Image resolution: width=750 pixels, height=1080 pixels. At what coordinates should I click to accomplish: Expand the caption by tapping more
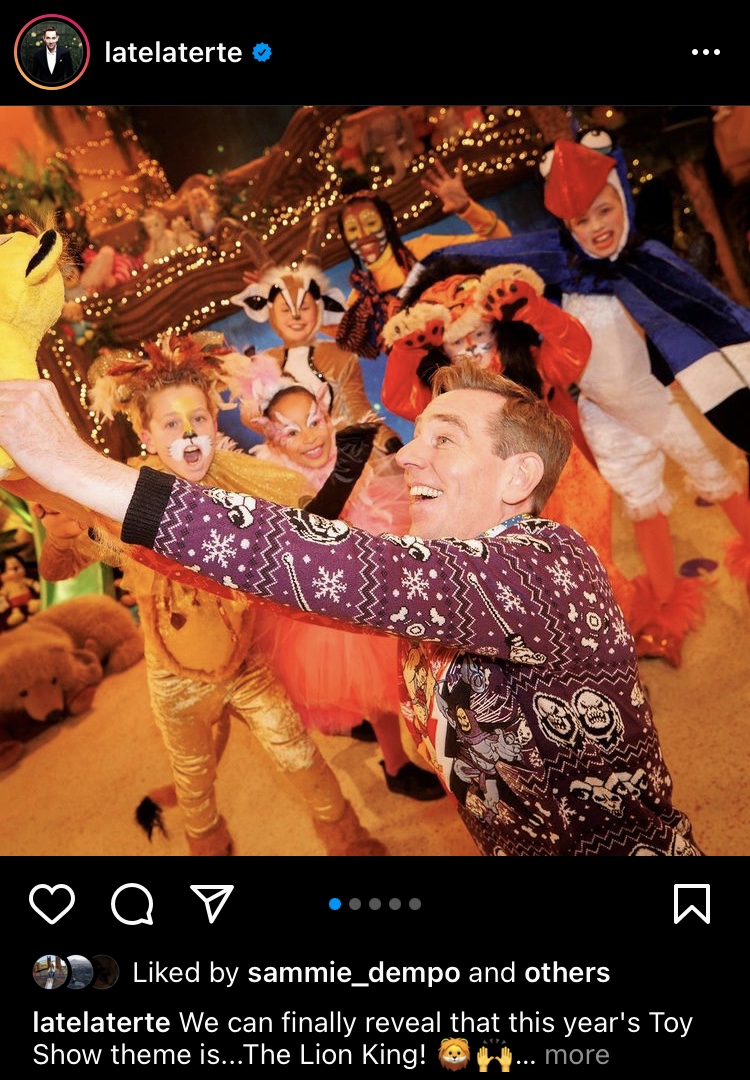coord(576,1055)
